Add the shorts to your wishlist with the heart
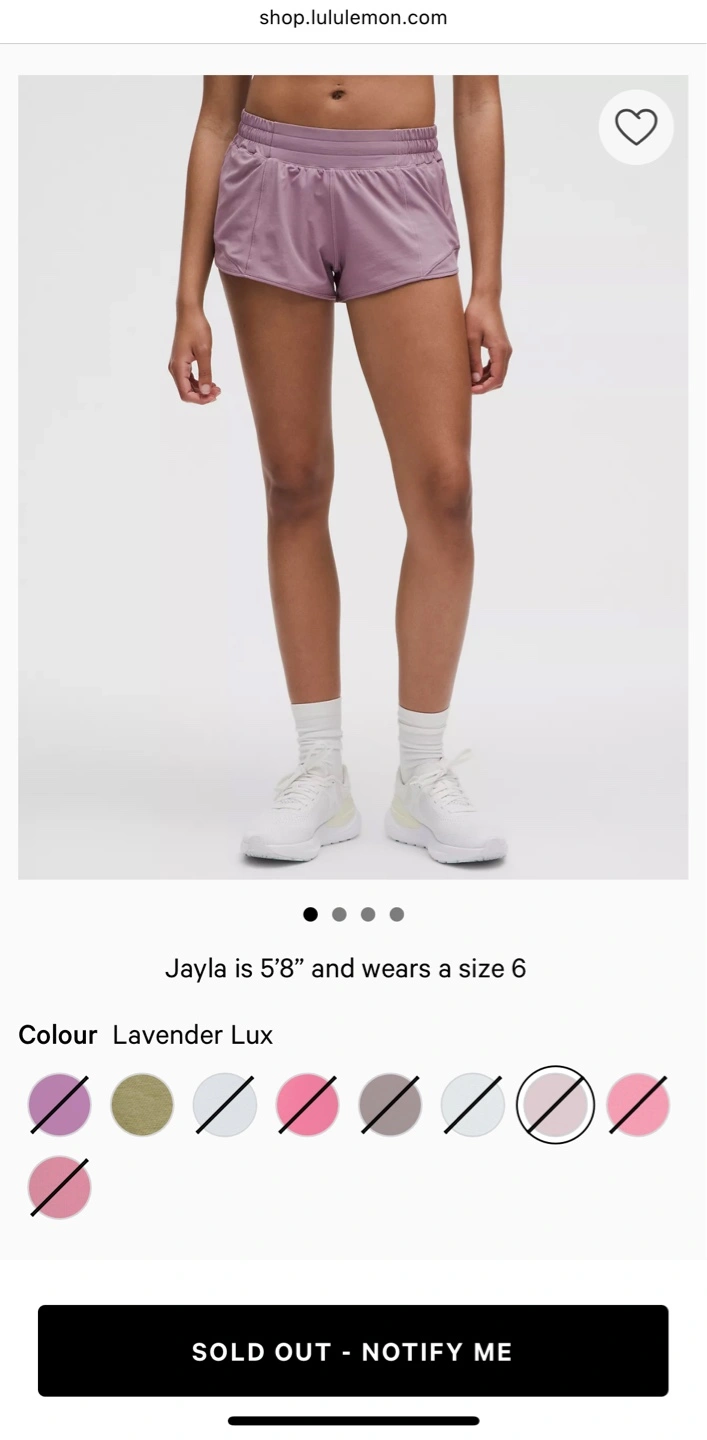 (635, 127)
